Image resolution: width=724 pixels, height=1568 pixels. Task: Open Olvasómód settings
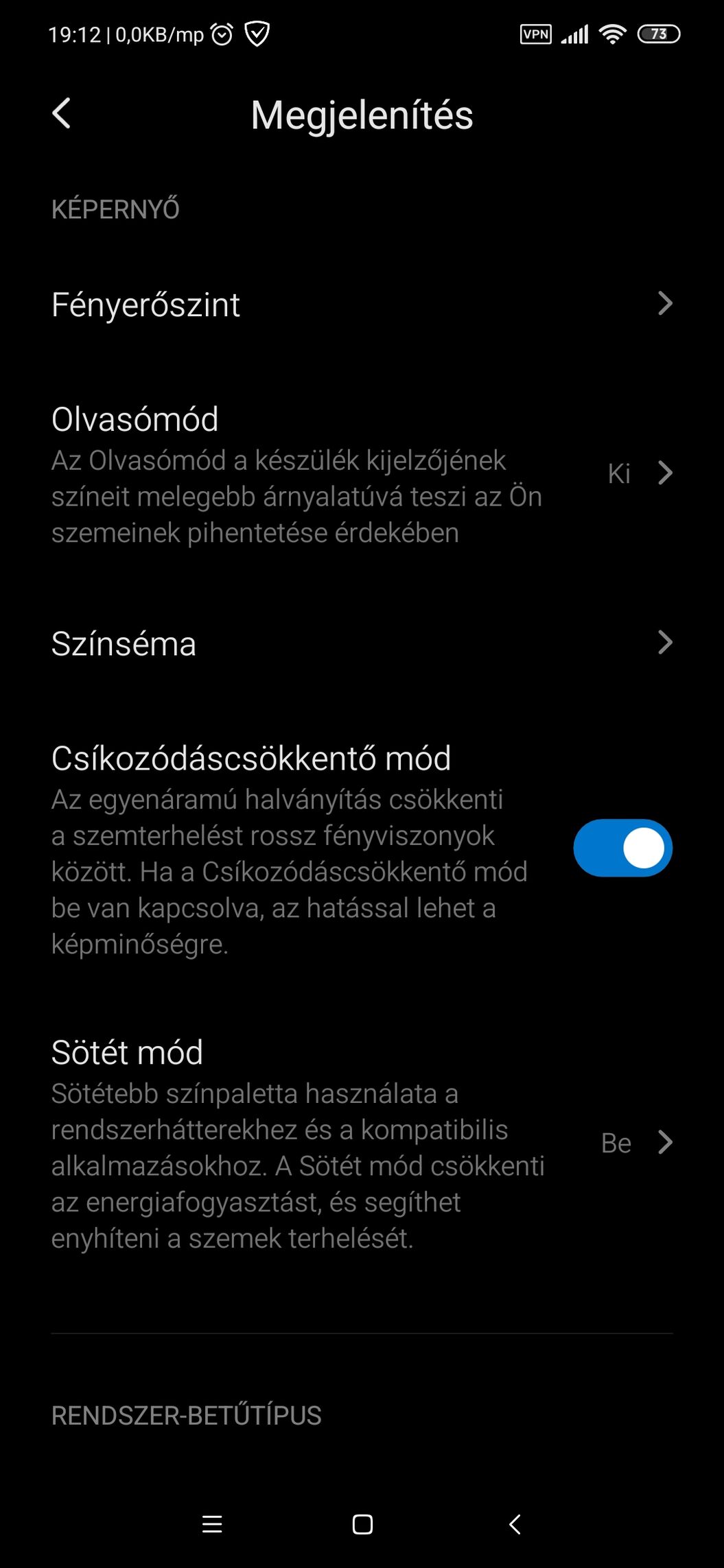point(362,474)
